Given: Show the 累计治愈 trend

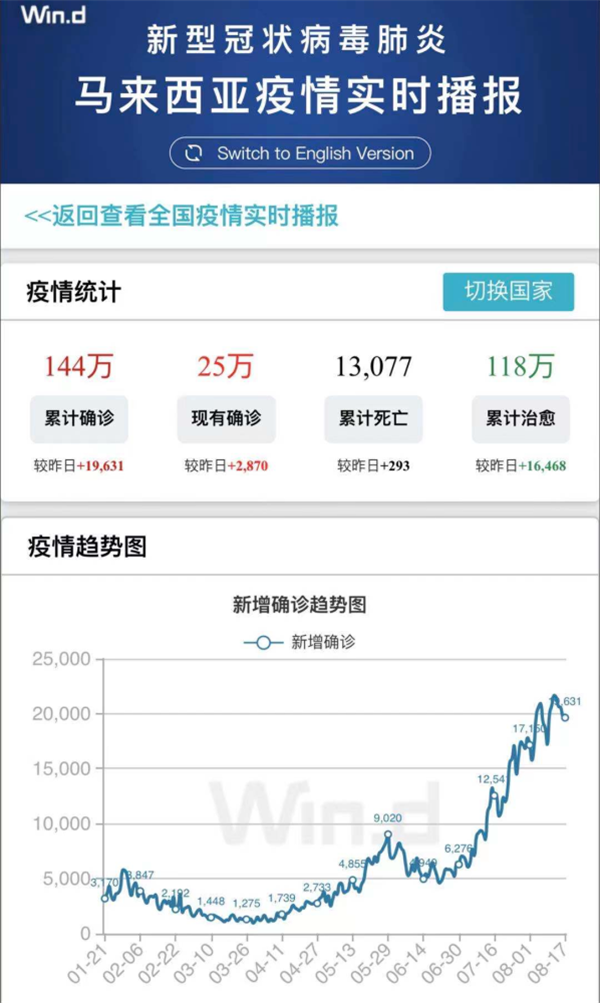Looking at the screenshot, I should (x=521, y=418).
